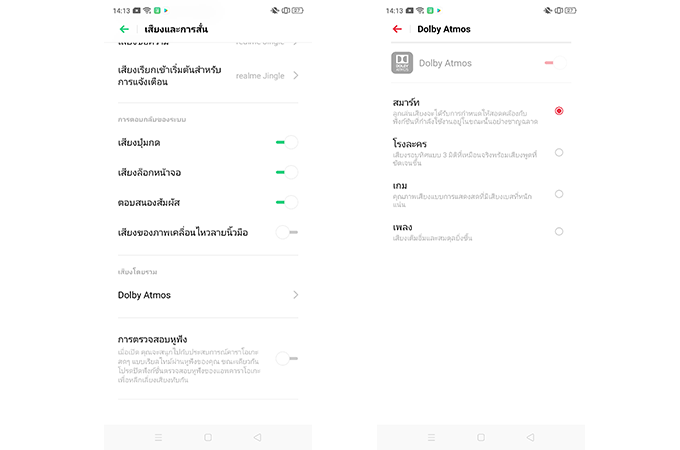680x450 pixels.
Task: Turn on การตรวจสอบหูฟัง
Action: pyautogui.click(x=286, y=357)
